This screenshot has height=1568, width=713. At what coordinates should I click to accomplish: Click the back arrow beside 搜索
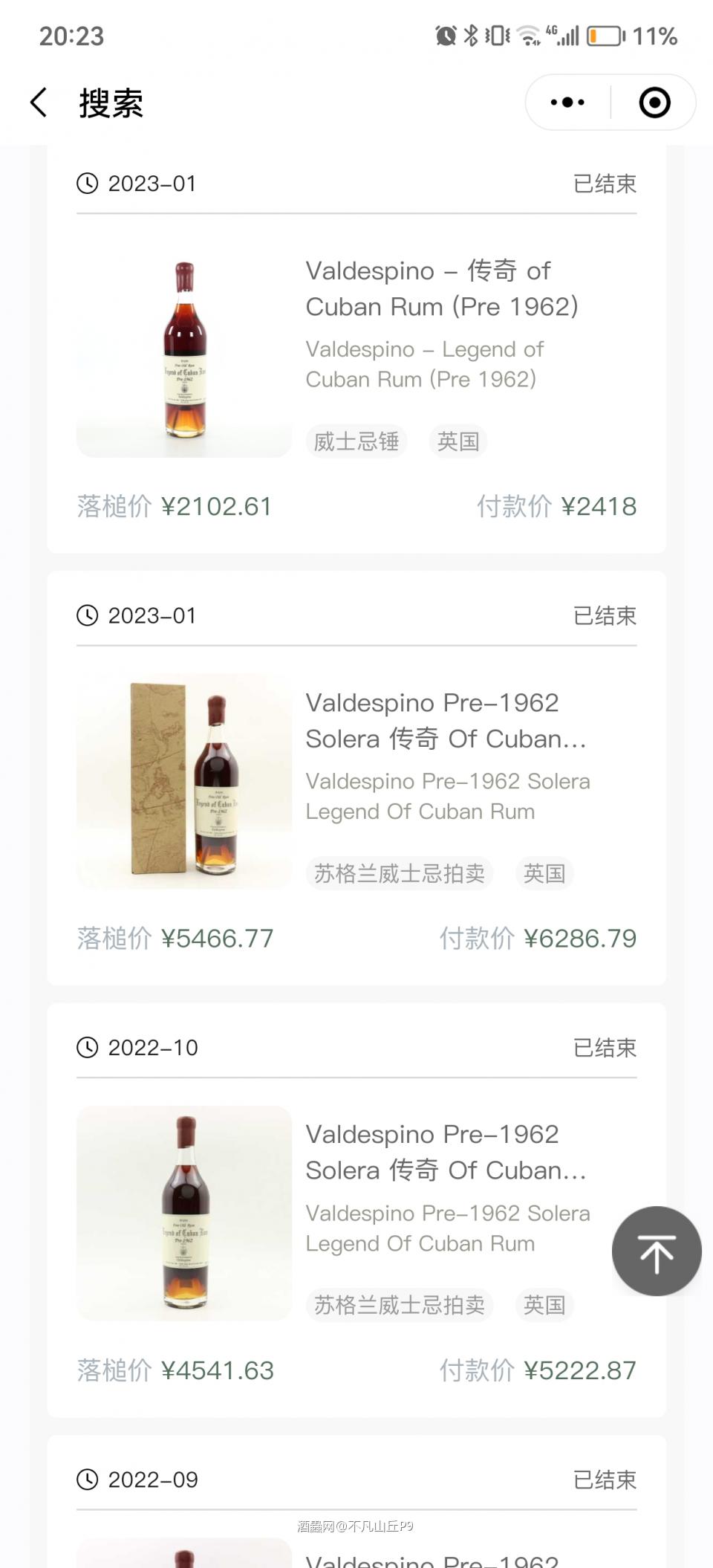pyautogui.click(x=39, y=103)
